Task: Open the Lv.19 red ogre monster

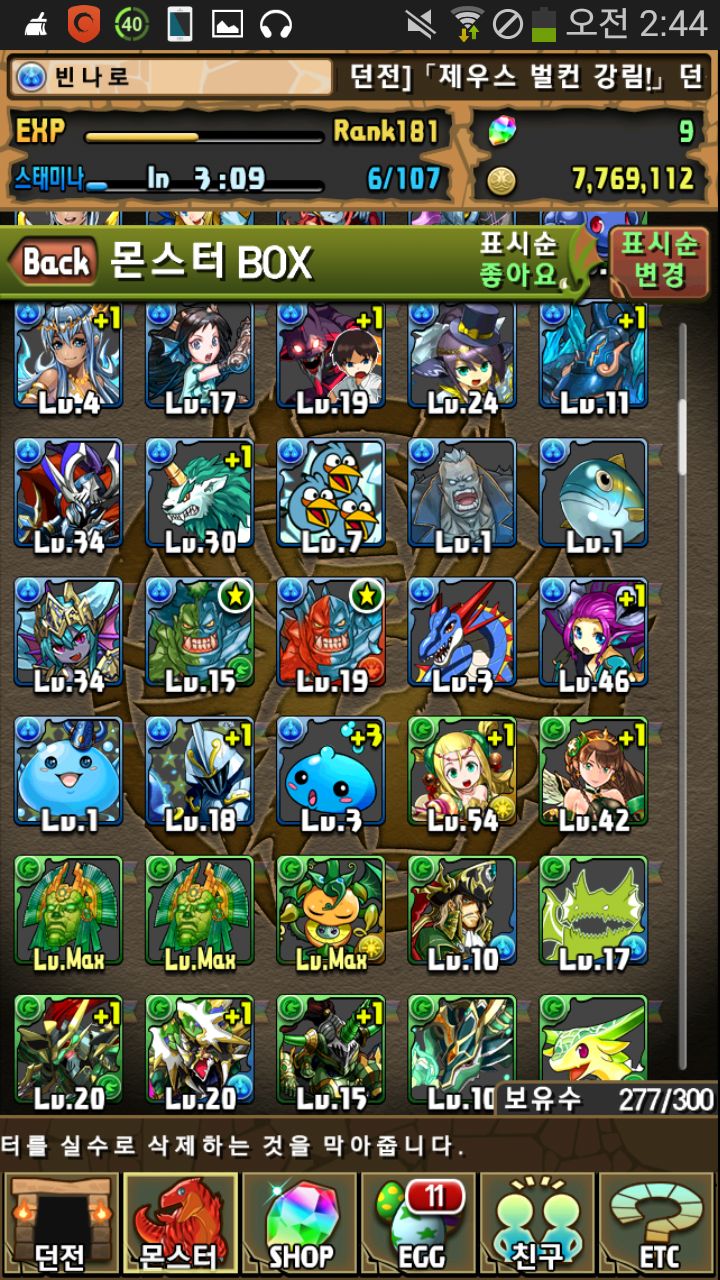Action: 331,632
